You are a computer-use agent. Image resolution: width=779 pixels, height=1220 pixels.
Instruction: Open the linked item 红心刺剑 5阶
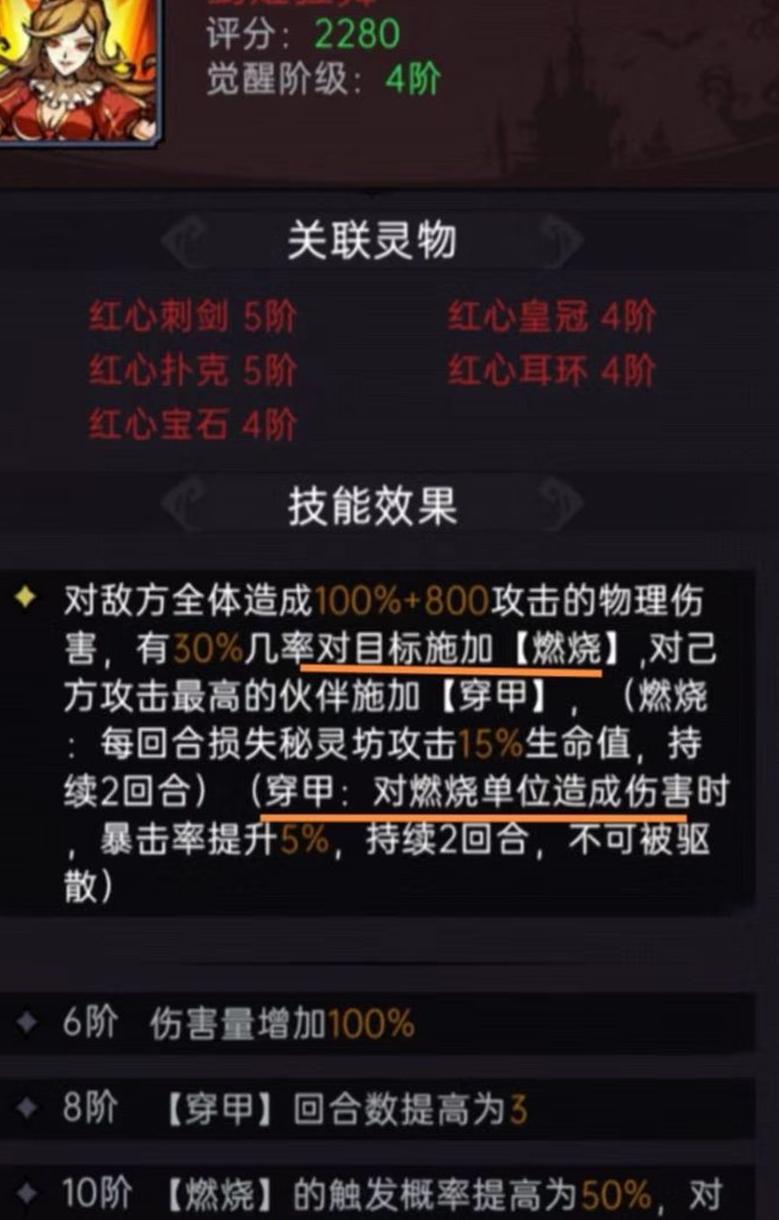(x=192, y=318)
